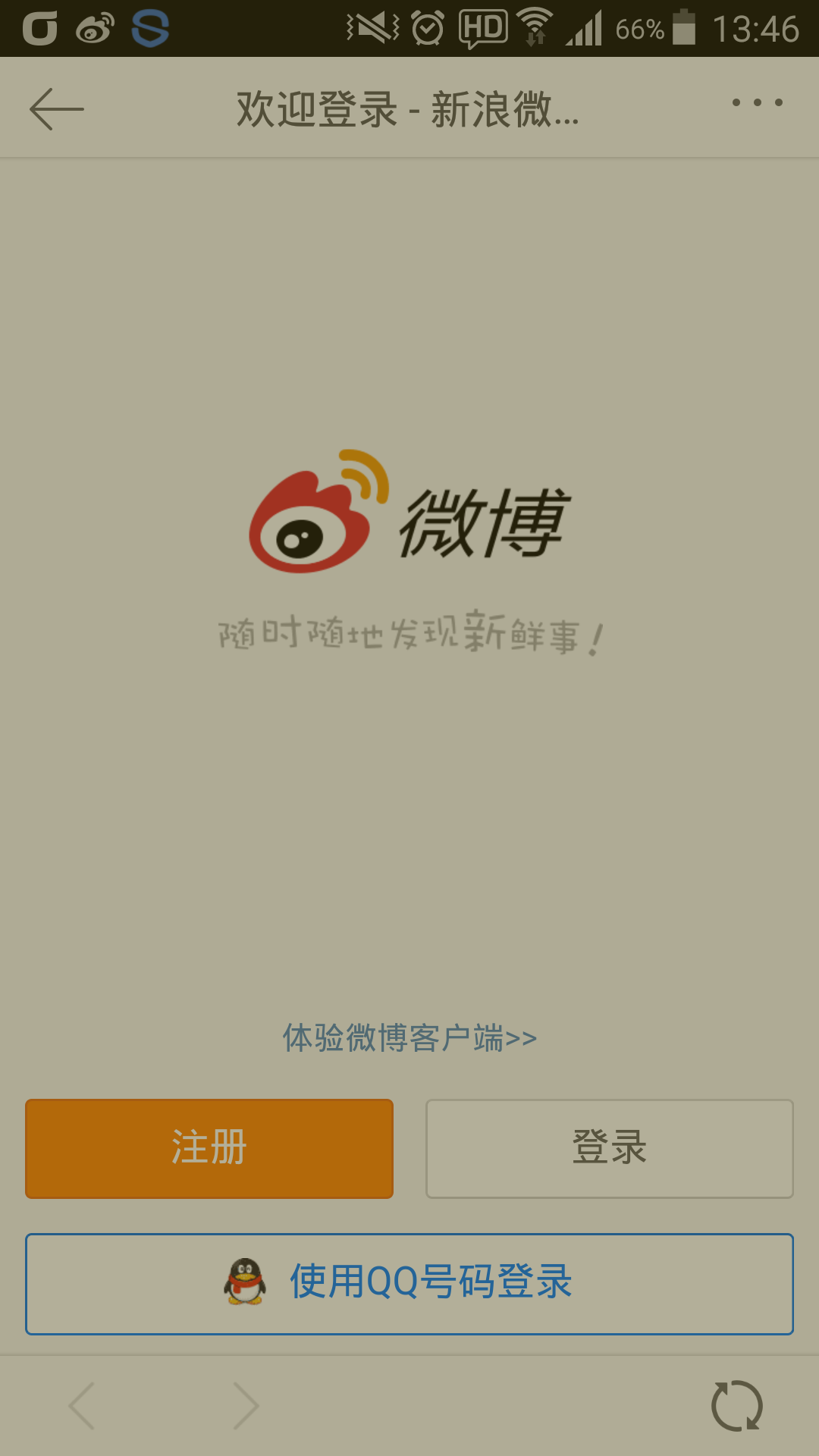Choose 使用QQ号码登录
Viewport: 819px width, 1456px height.
tap(409, 1283)
